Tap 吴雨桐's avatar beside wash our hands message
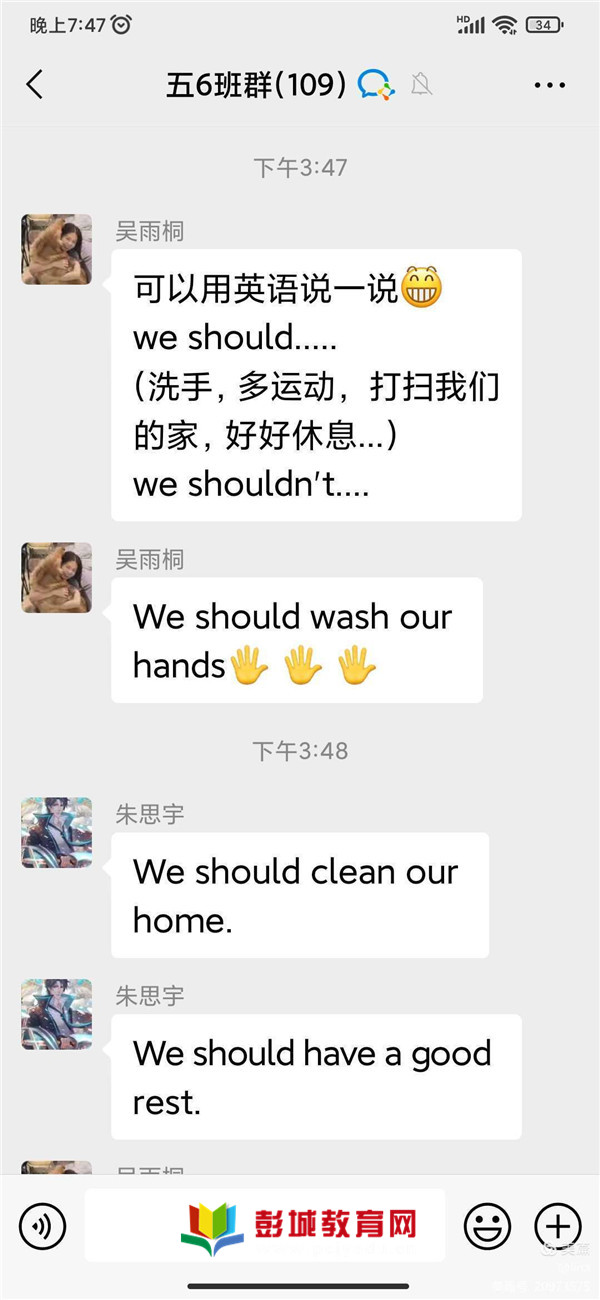 point(57,577)
